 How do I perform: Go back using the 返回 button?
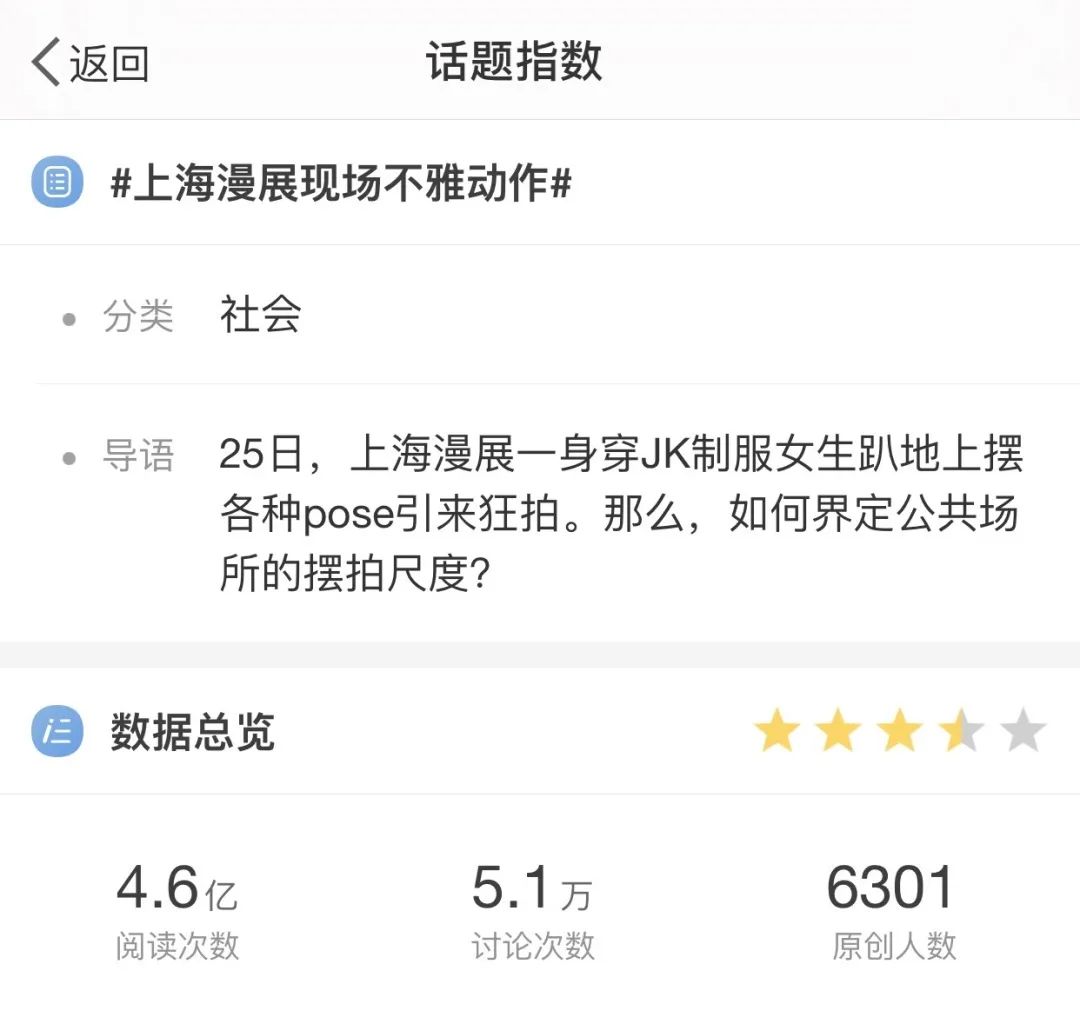90,62
